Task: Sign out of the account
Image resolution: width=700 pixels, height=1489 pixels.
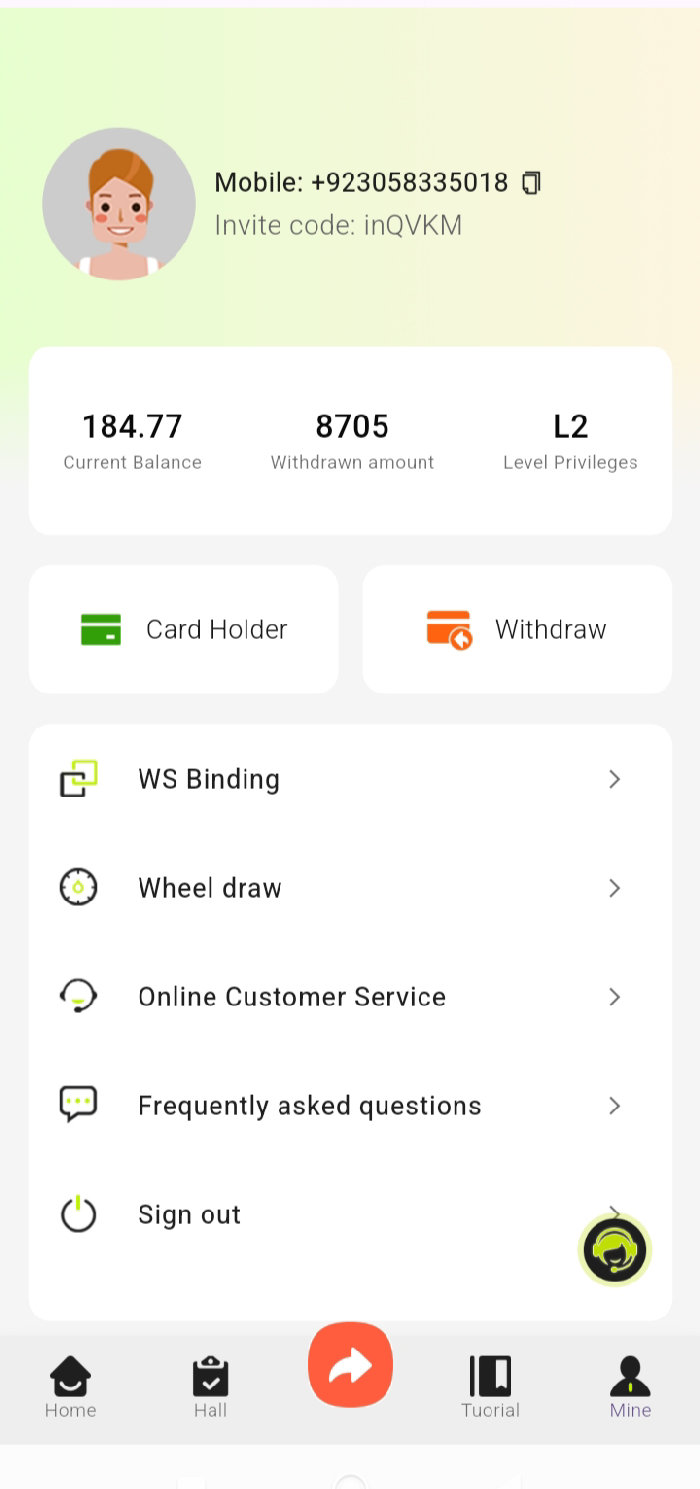Action: [300, 1215]
